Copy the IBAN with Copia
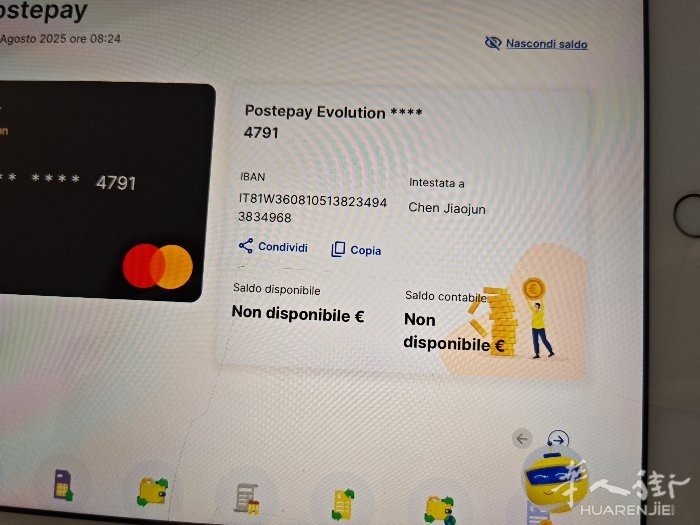 pos(356,250)
